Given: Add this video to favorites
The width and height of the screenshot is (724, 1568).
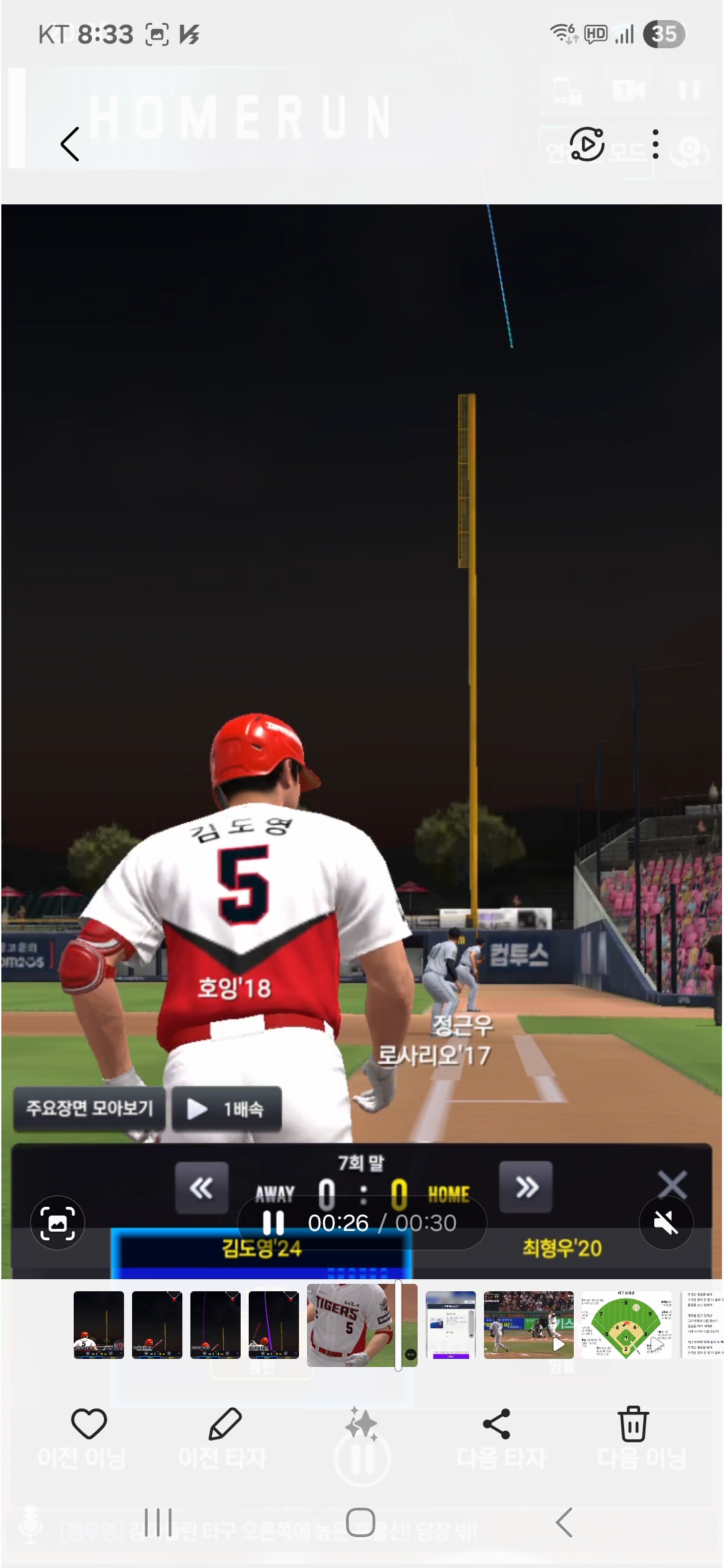Looking at the screenshot, I should click(x=89, y=1423).
